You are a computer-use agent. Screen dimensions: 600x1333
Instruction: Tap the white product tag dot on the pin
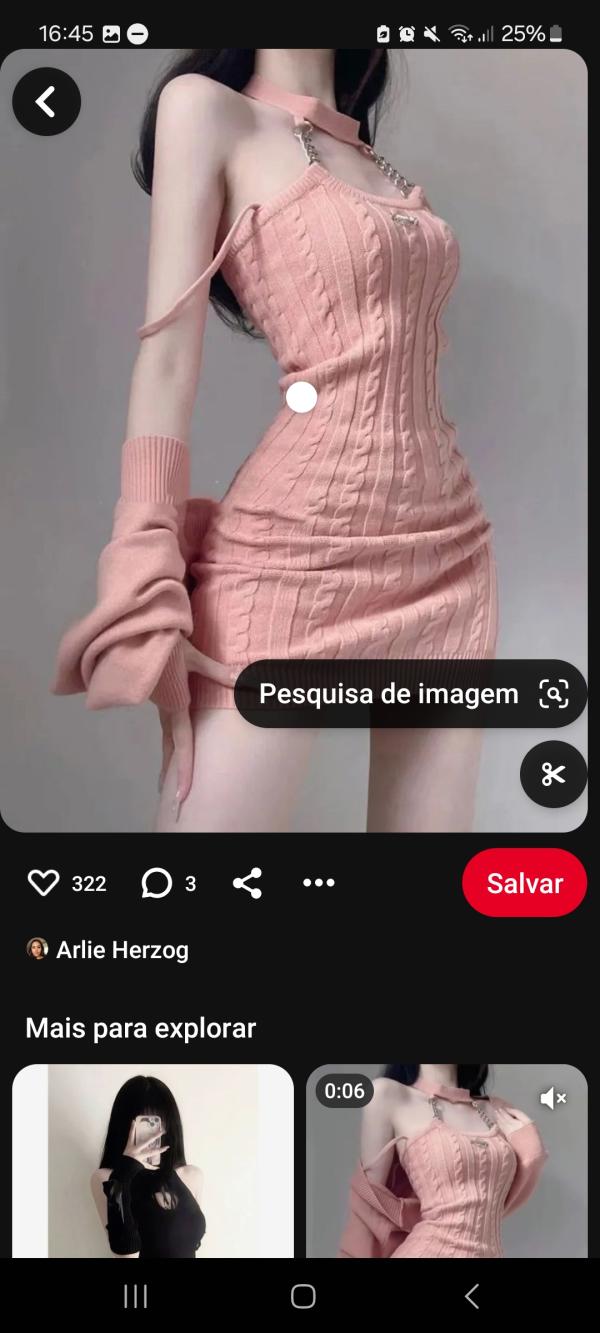pyautogui.click(x=301, y=397)
